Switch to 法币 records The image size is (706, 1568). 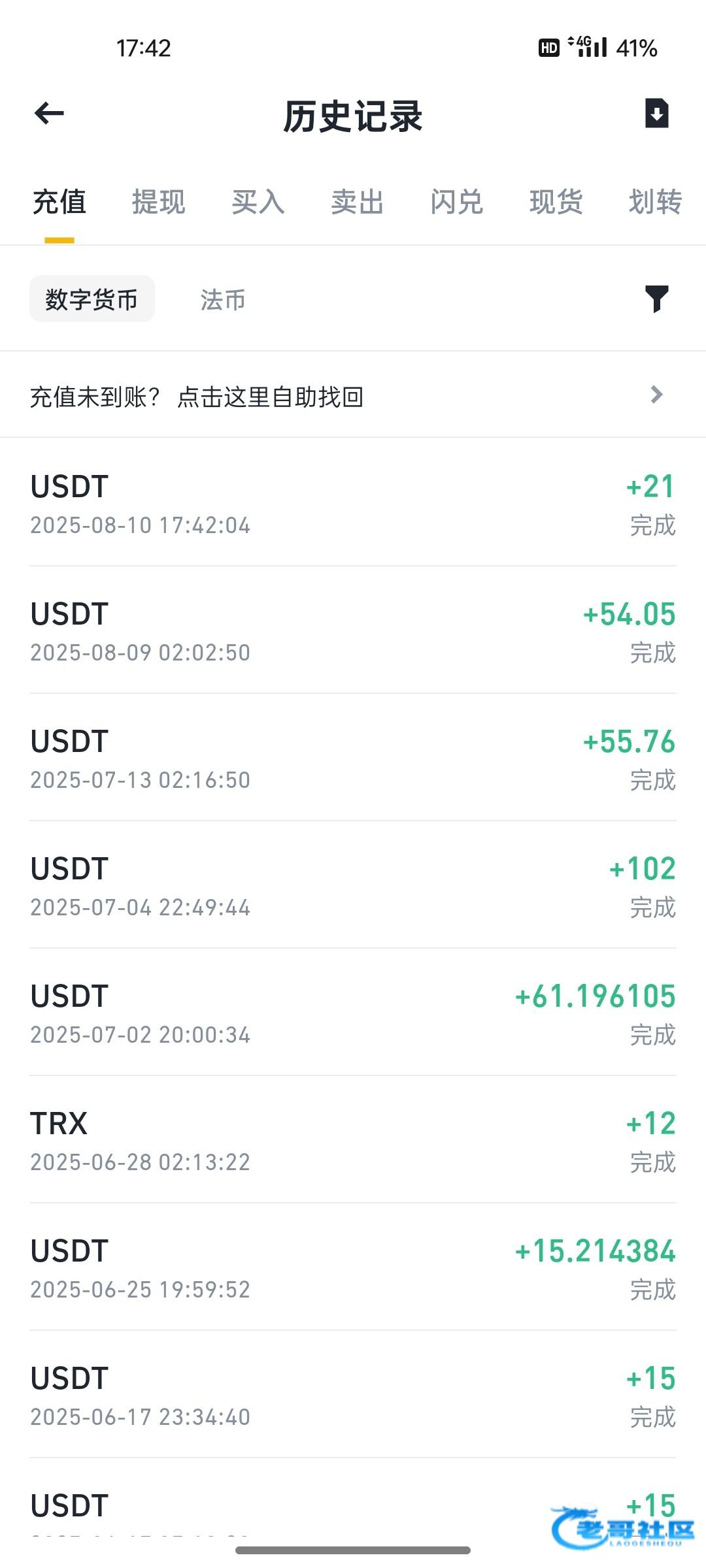tap(223, 300)
